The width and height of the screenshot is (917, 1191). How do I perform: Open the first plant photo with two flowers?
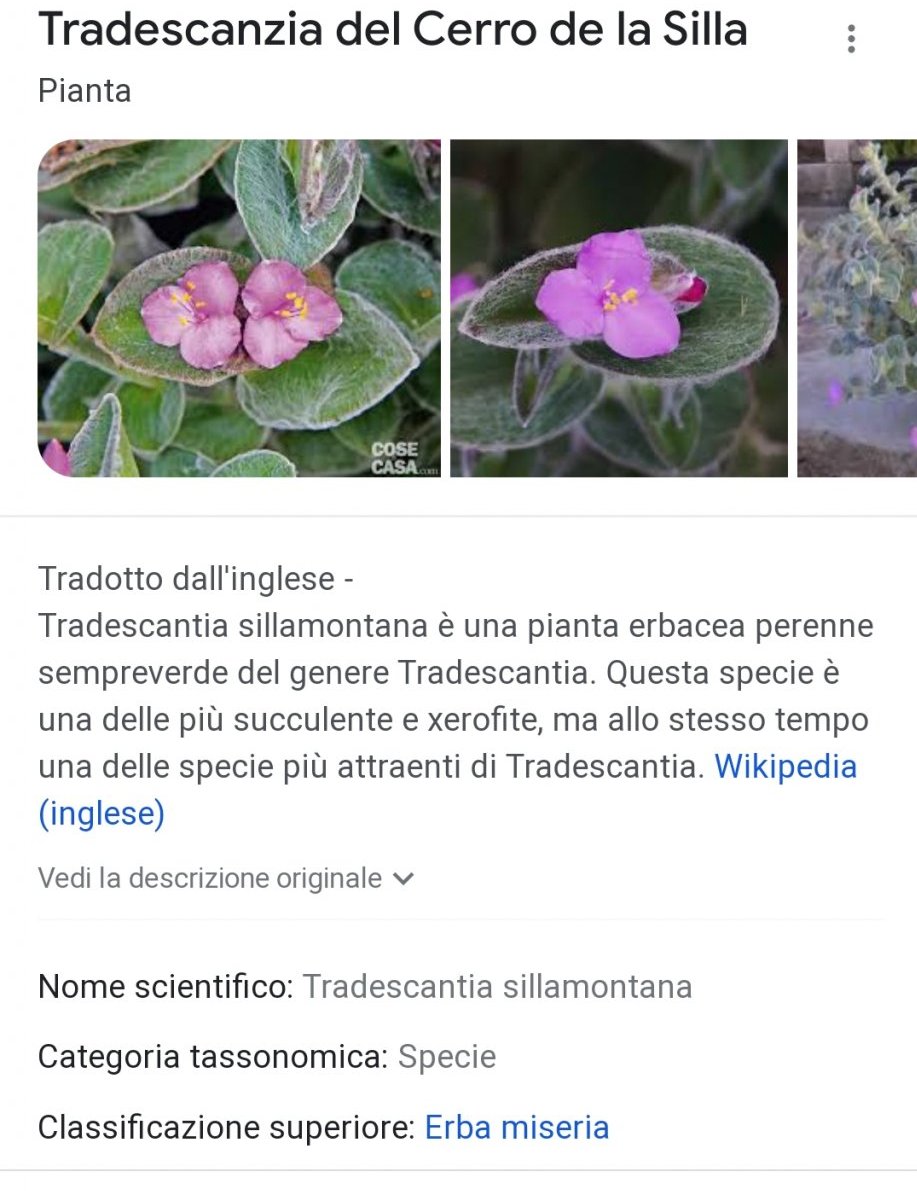[x=239, y=308]
